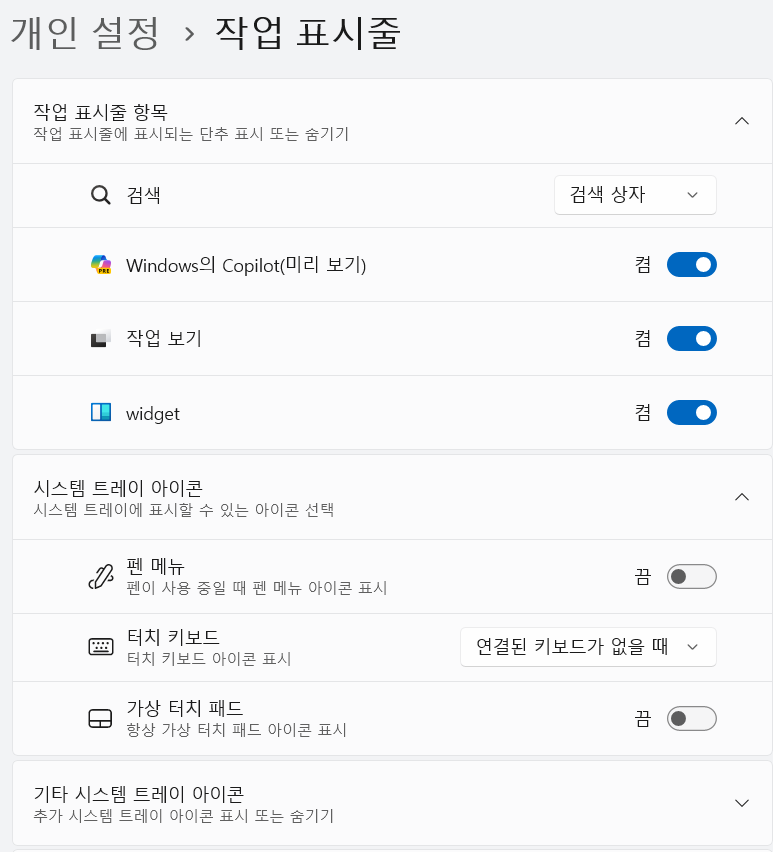Open the 터치 키보드 options dropdown

(x=588, y=646)
